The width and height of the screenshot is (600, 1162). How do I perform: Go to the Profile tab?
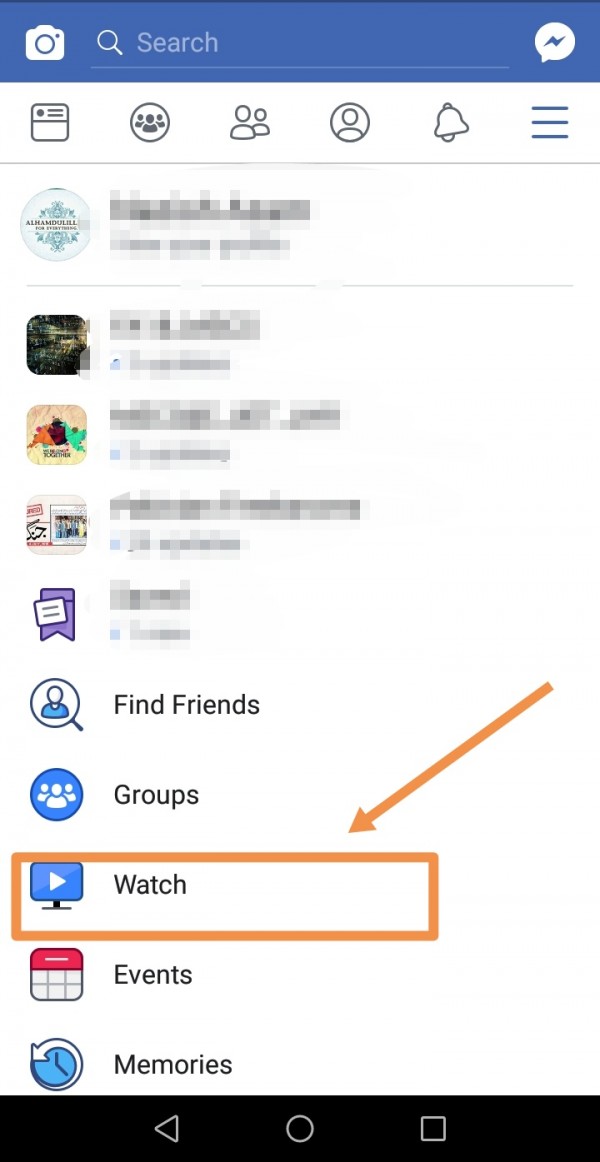coord(350,123)
